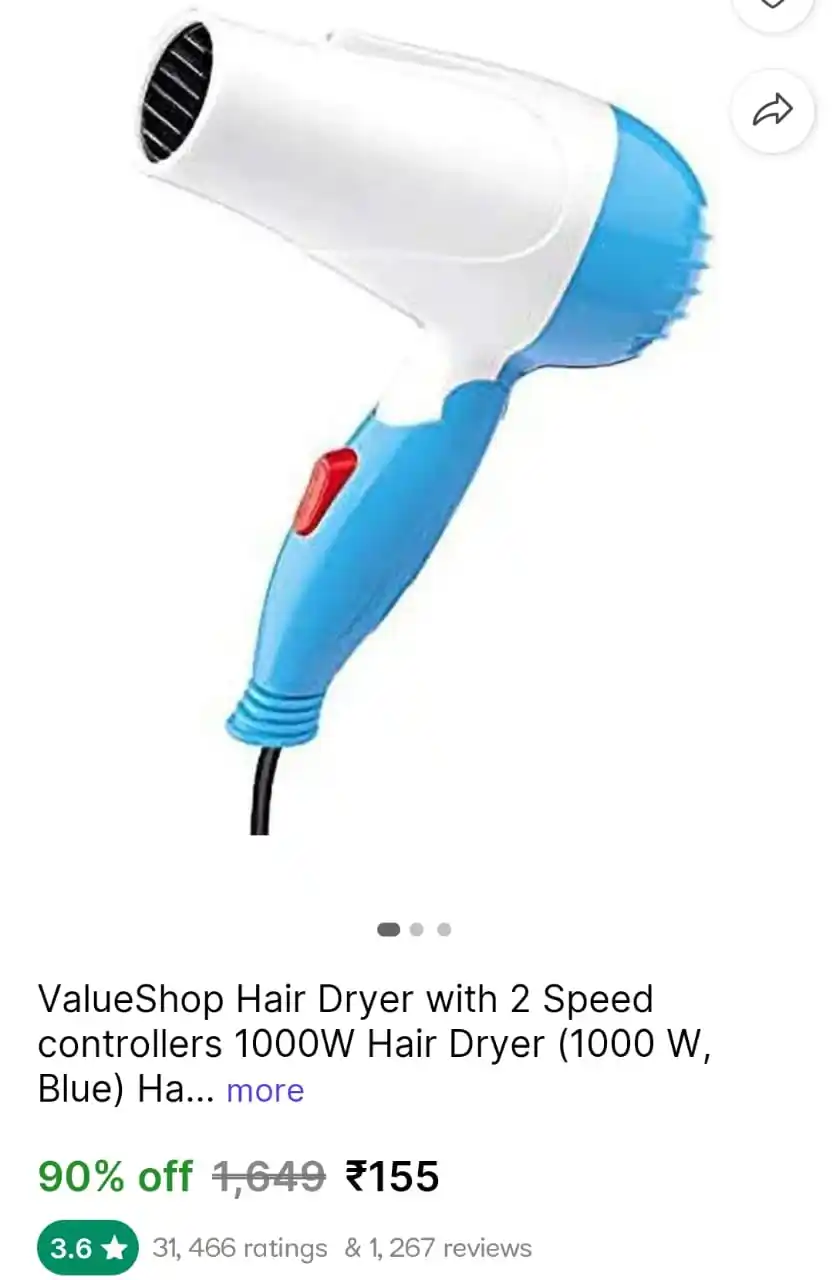Share this hair dryer product

771,110
